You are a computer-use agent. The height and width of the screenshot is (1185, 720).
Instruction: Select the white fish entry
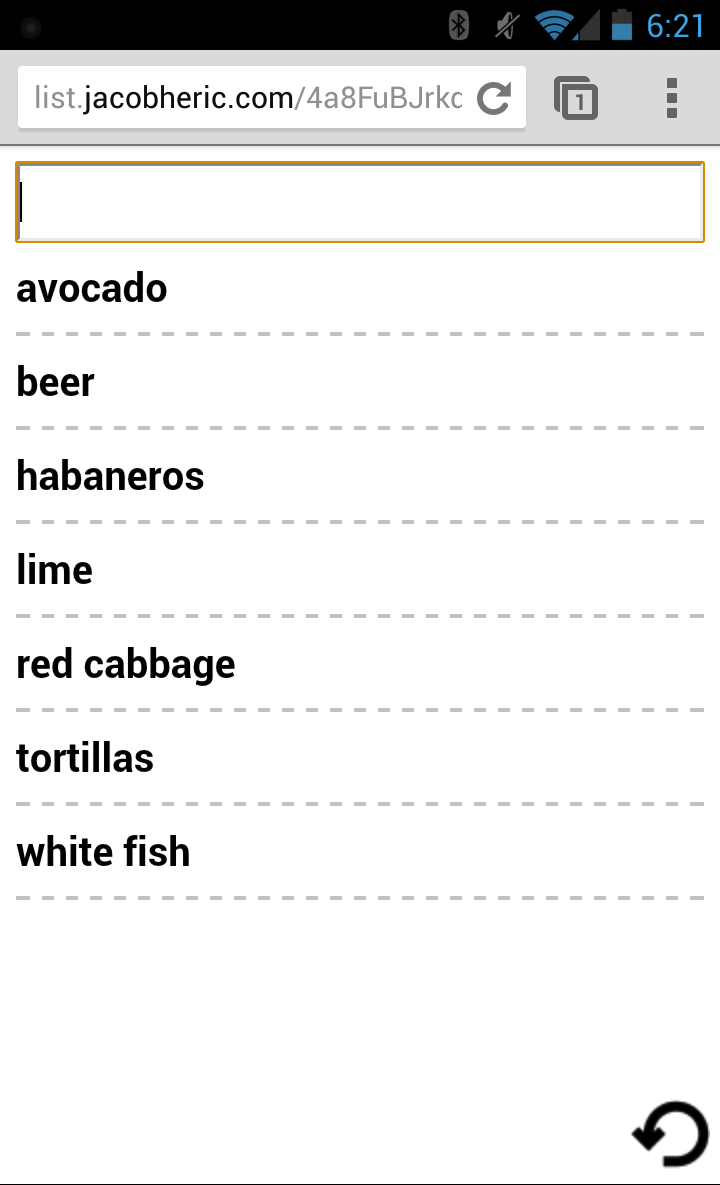(103, 852)
